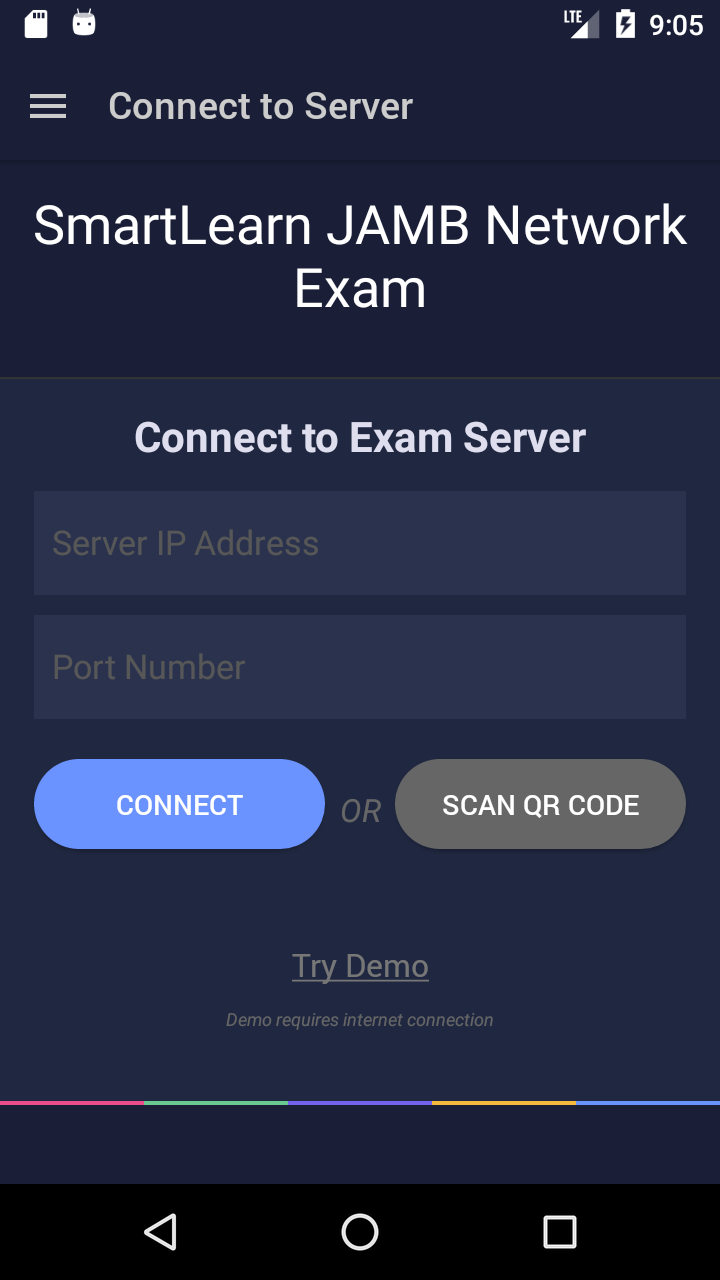Tap the demo internet connection note
Viewport: 720px width, 1280px height.
coord(360,1020)
